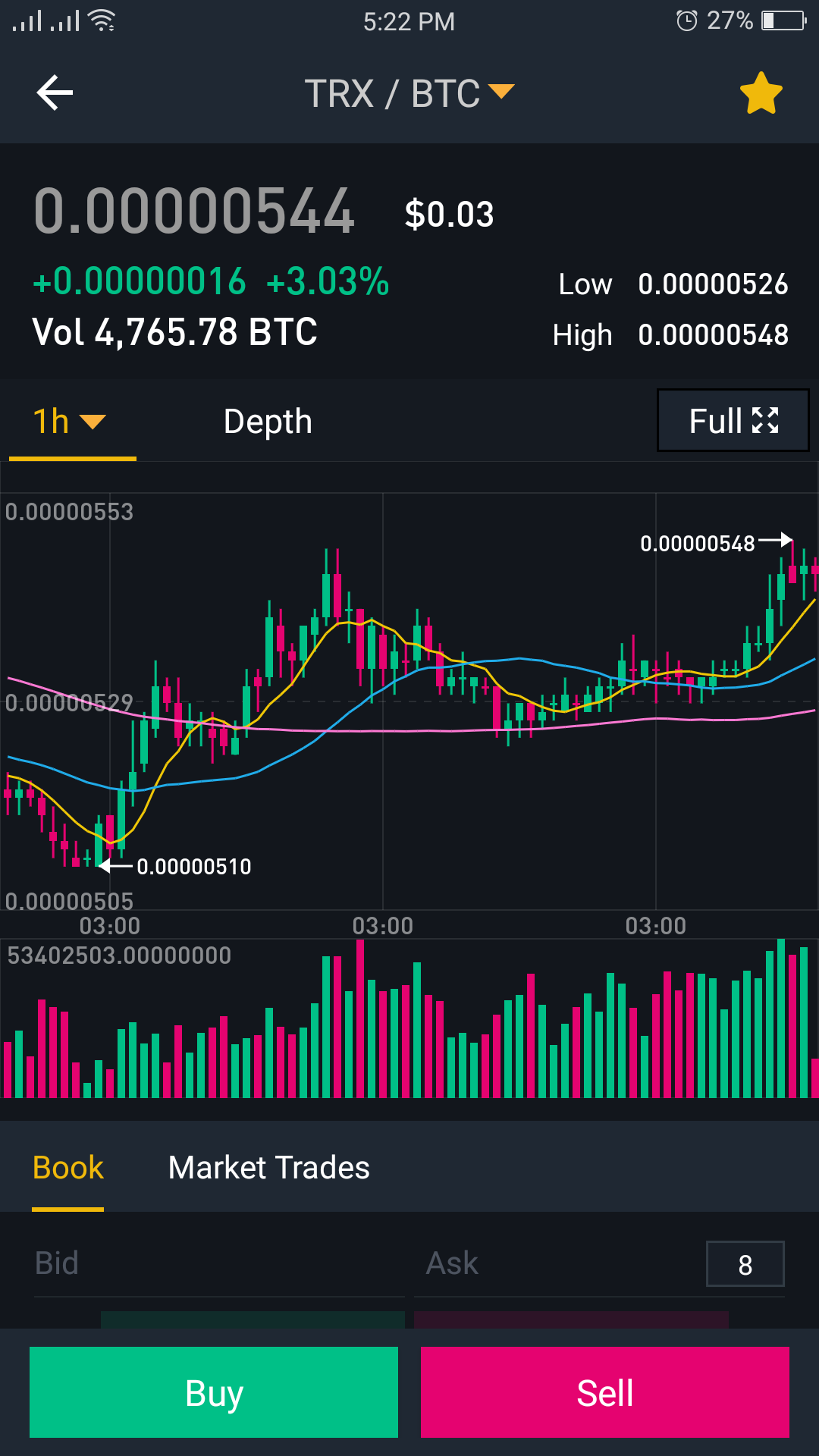Remove TRX/BTC from favorites via the star

761,93
